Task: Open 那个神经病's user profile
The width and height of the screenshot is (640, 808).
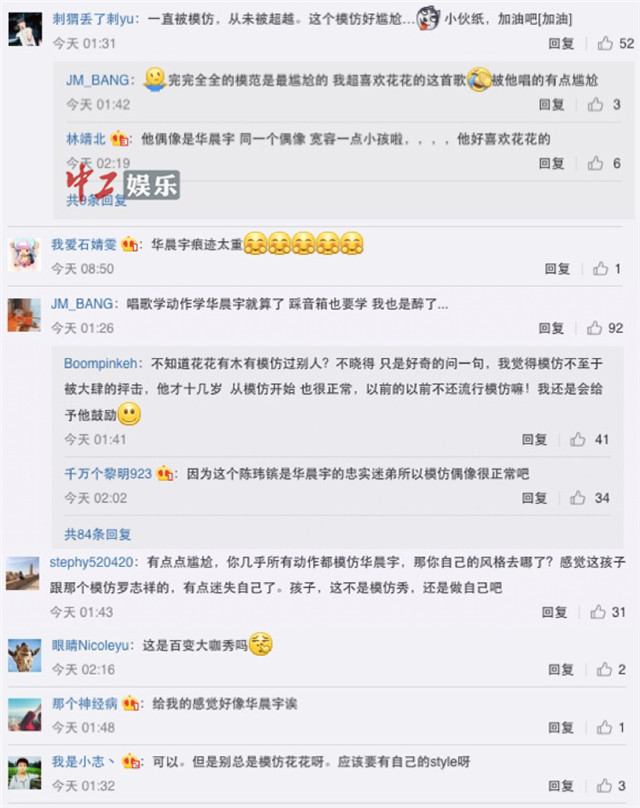Action: (x=84, y=703)
